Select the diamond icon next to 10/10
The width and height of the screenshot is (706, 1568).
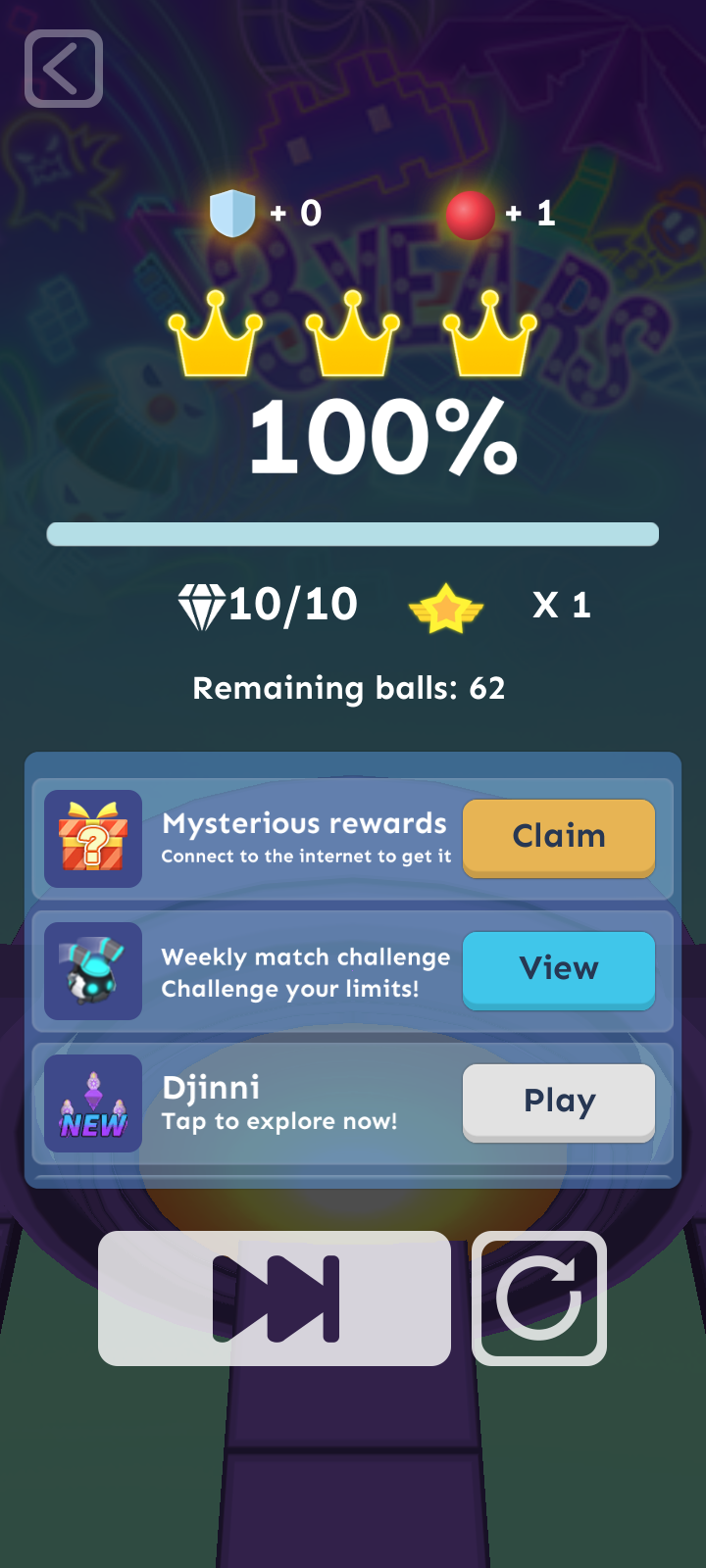point(203,604)
